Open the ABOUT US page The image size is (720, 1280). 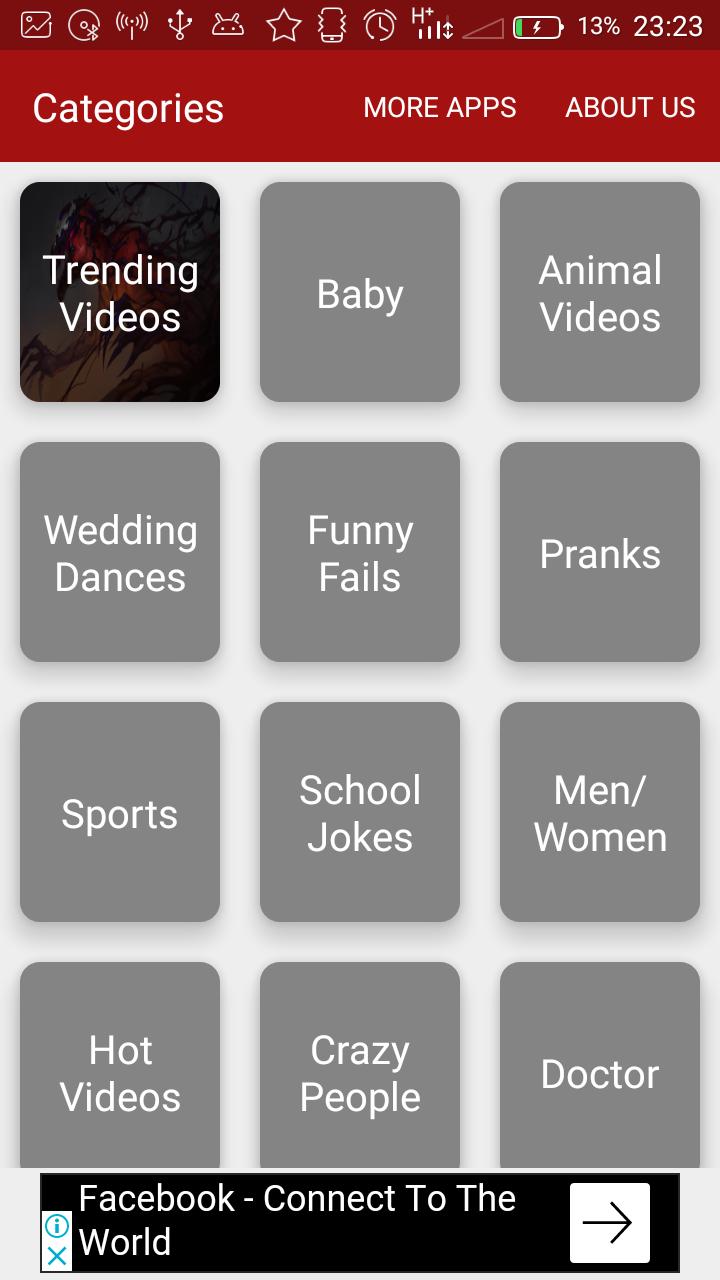pyautogui.click(x=630, y=107)
